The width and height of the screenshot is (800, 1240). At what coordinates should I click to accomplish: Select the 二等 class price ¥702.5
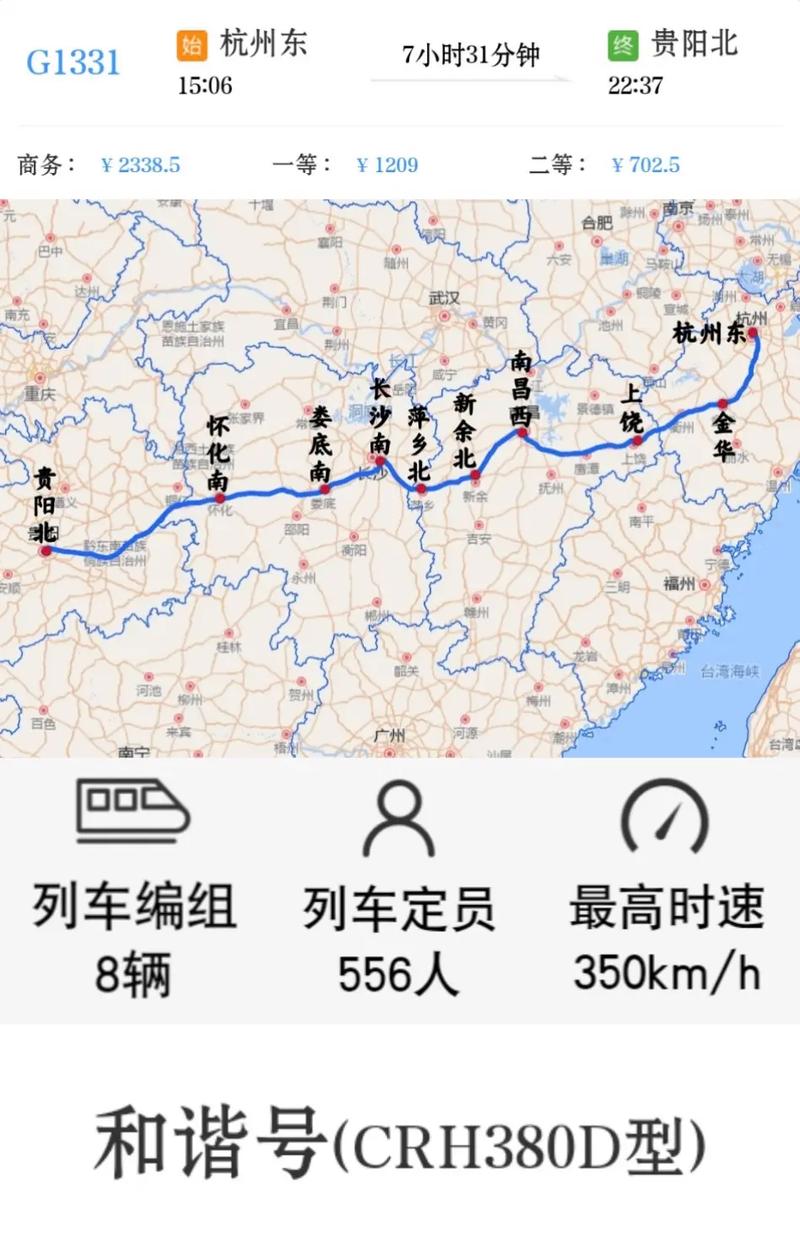(646, 166)
